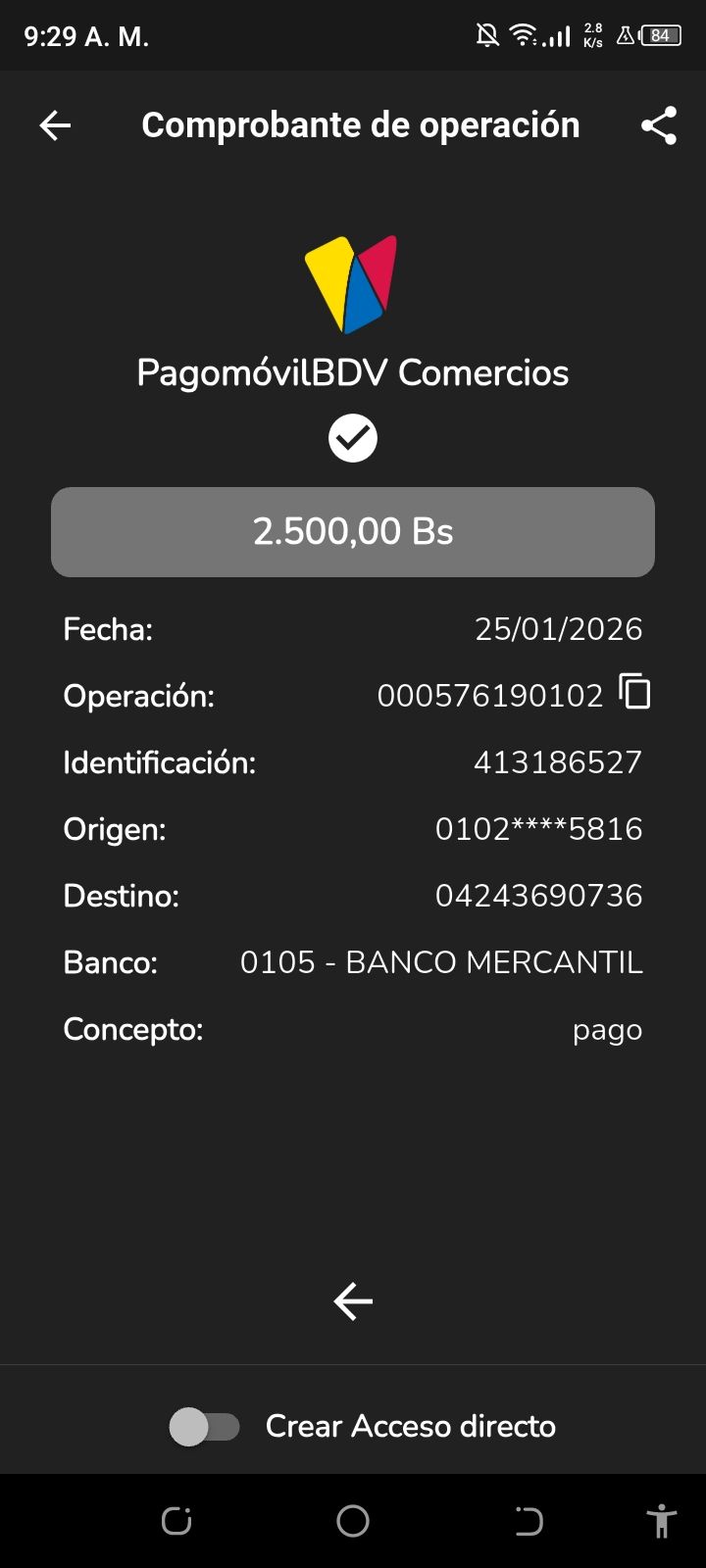Open the system home screen
The width and height of the screenshot is (706, 1568).
click(x=353, y=1521)
